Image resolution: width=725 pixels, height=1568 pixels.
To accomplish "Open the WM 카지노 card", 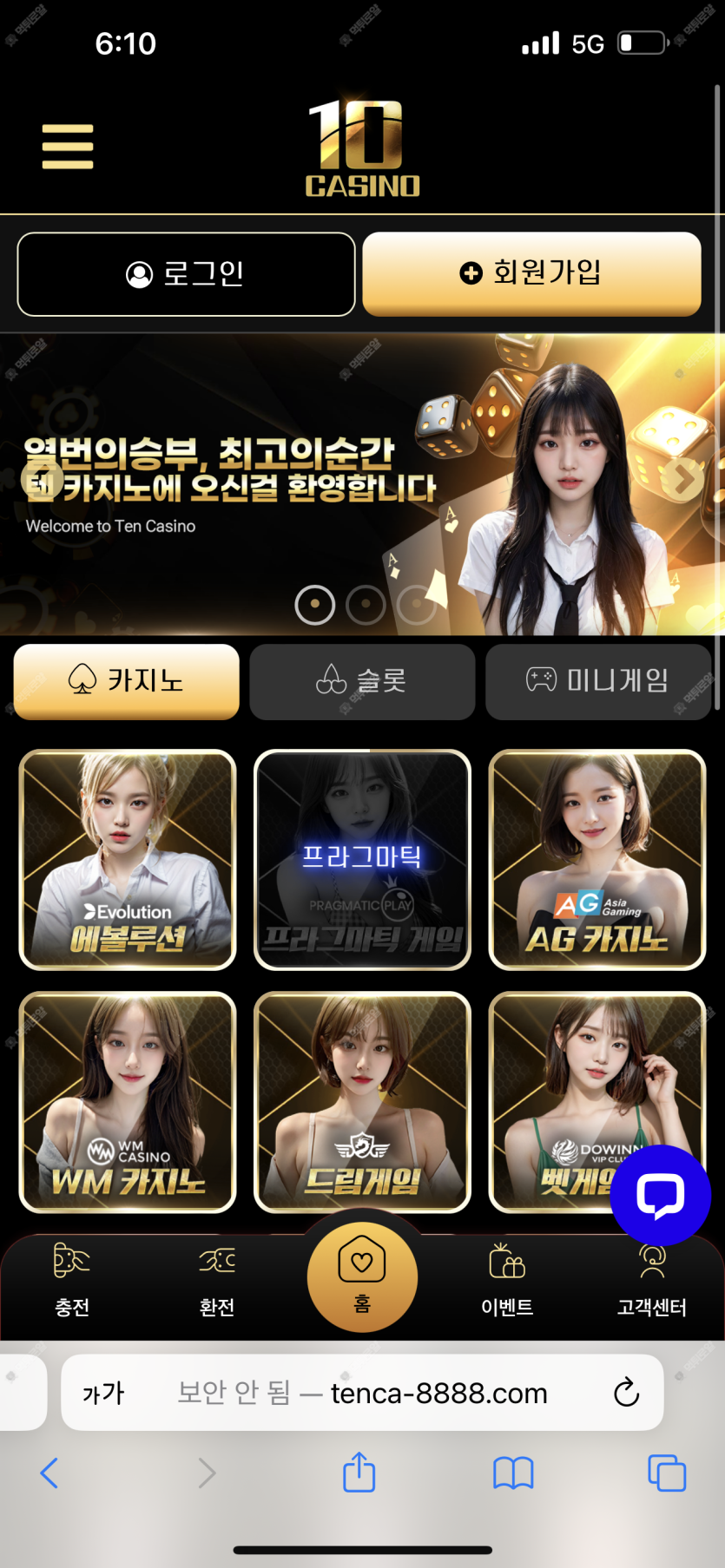I will coord(128,1102).
